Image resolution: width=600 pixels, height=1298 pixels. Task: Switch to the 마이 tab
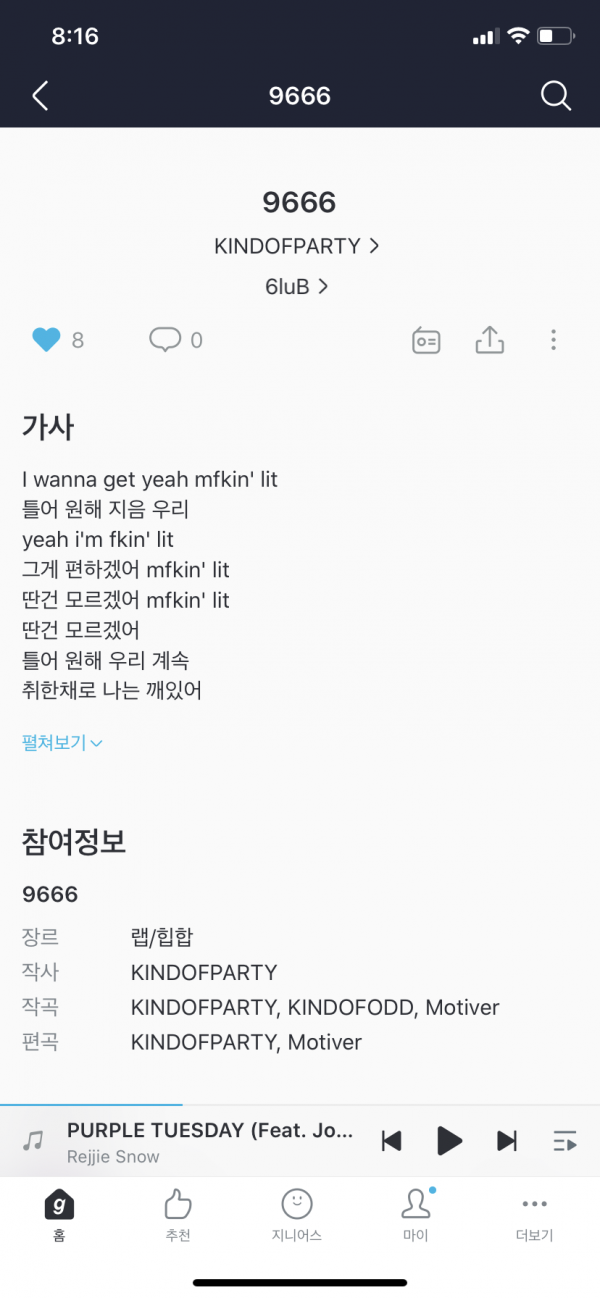(x=415, y=1215)
